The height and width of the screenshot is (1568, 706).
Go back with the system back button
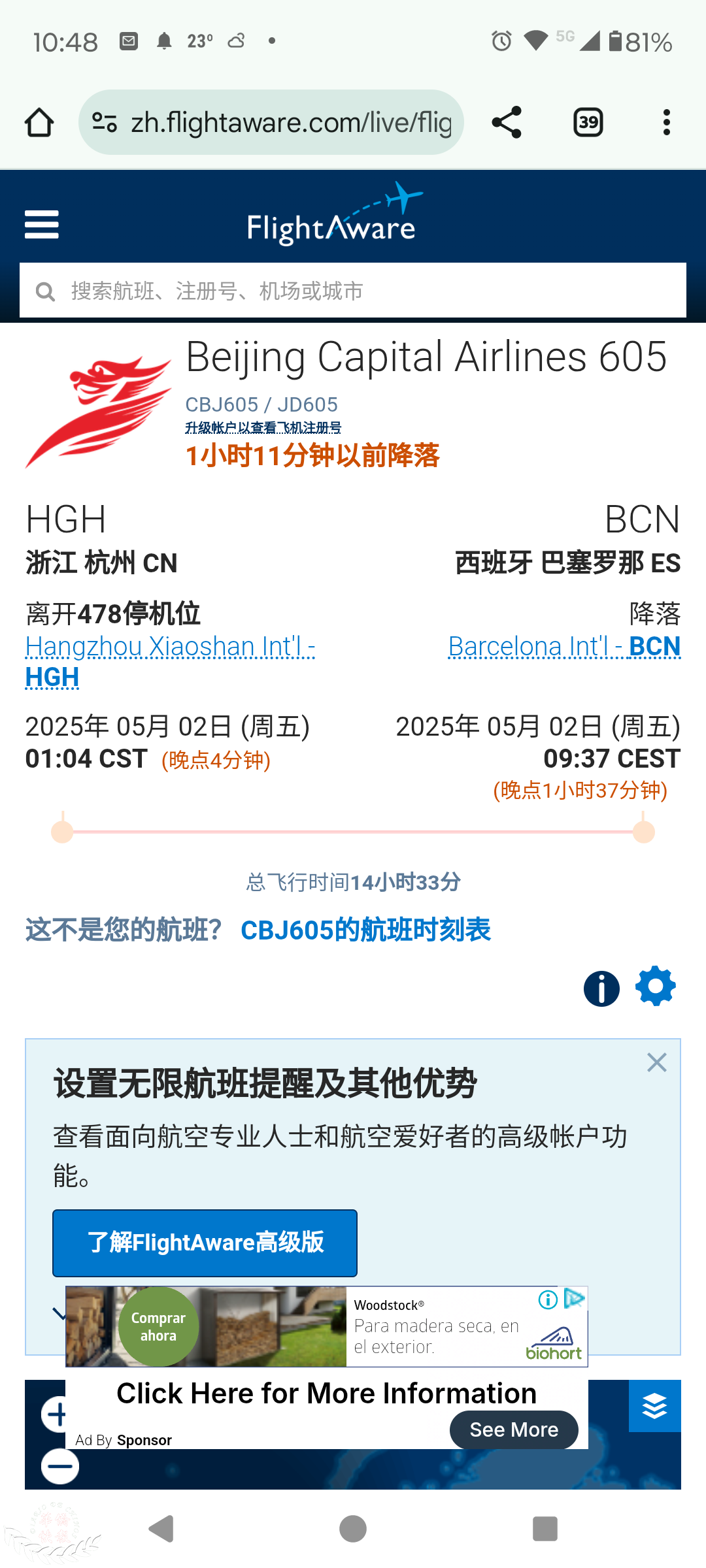click(161, 1529)
